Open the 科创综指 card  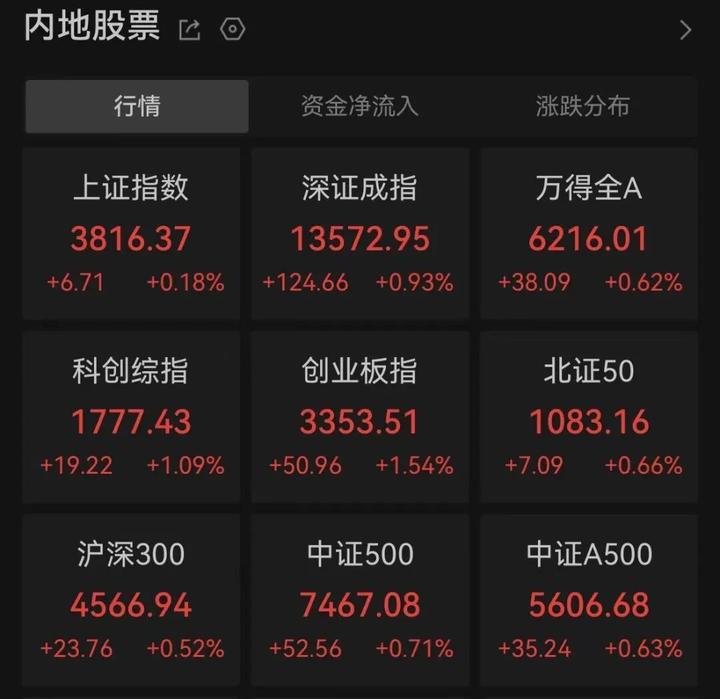pyautogui.click(x=131, y=417)
